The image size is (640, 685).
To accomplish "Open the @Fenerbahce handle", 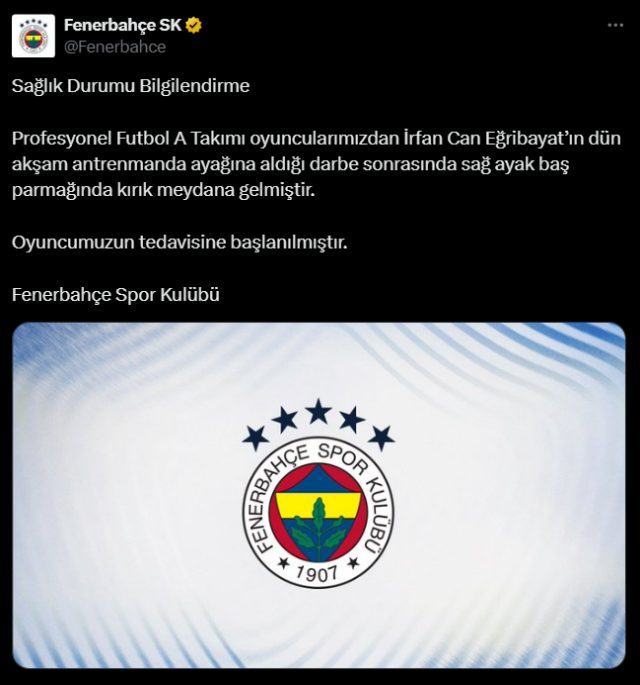I will tap(115, 47).
